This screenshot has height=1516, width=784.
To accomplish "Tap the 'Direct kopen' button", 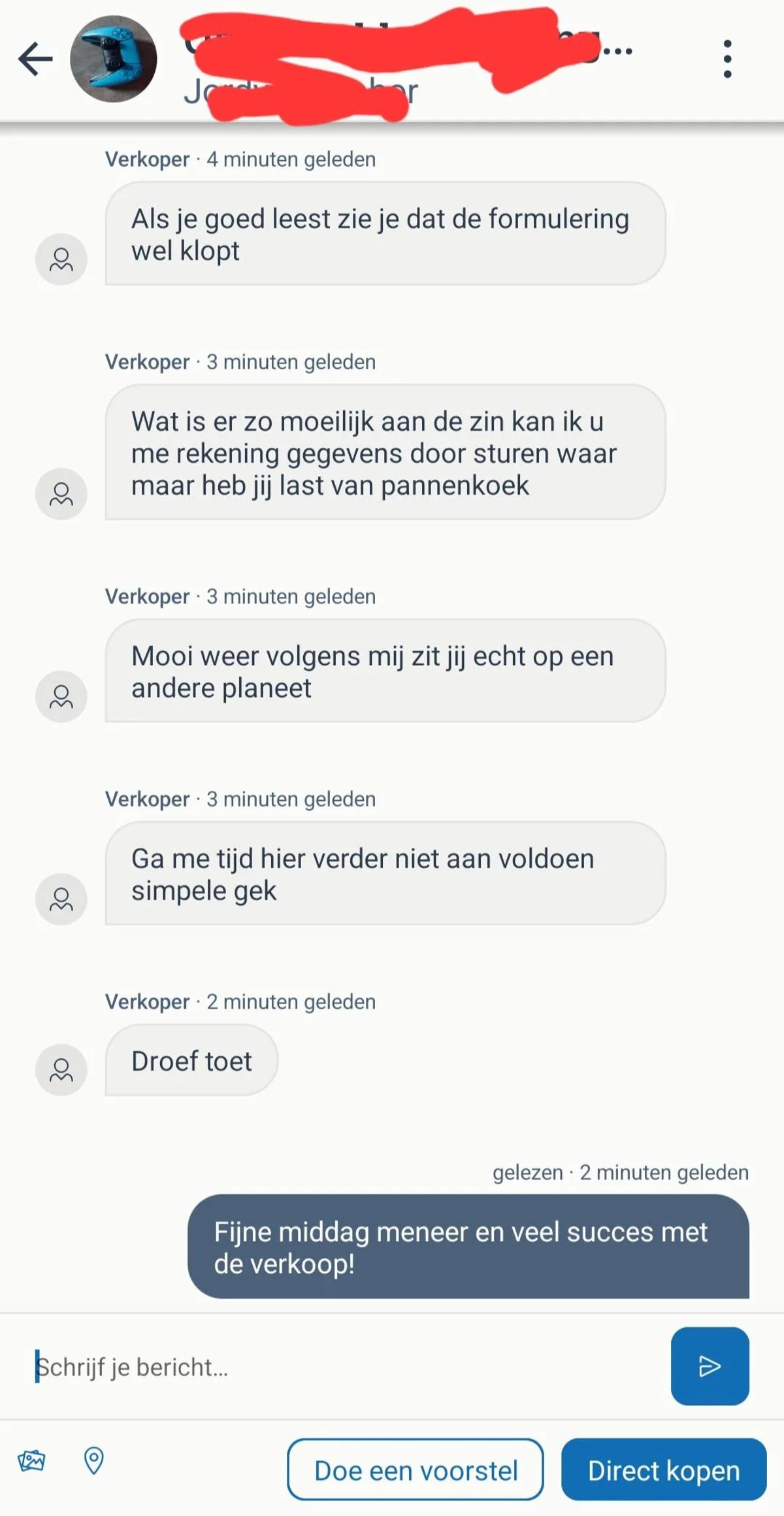I will (x=663, y=1470).
